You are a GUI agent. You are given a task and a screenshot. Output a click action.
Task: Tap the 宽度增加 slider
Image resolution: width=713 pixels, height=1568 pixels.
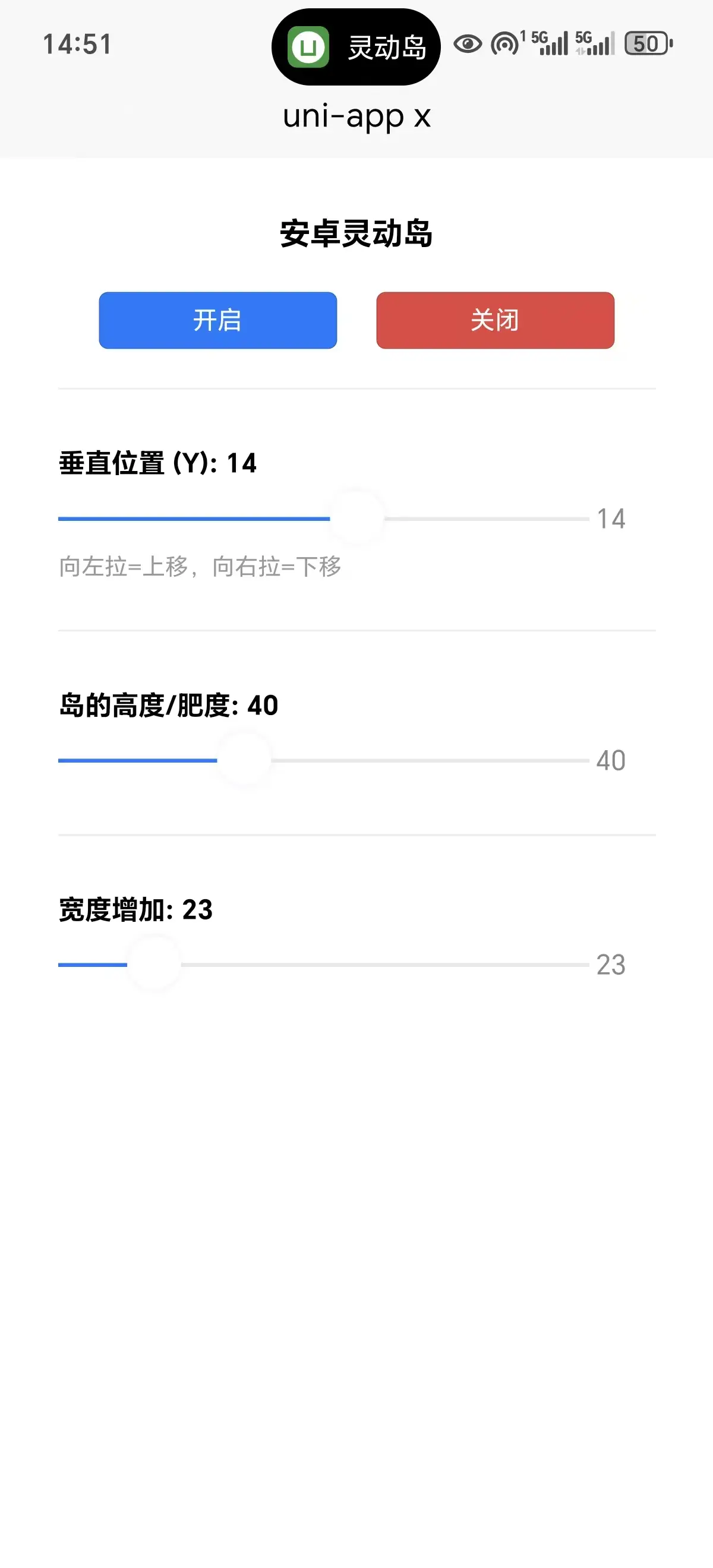(x=154, y=964)
